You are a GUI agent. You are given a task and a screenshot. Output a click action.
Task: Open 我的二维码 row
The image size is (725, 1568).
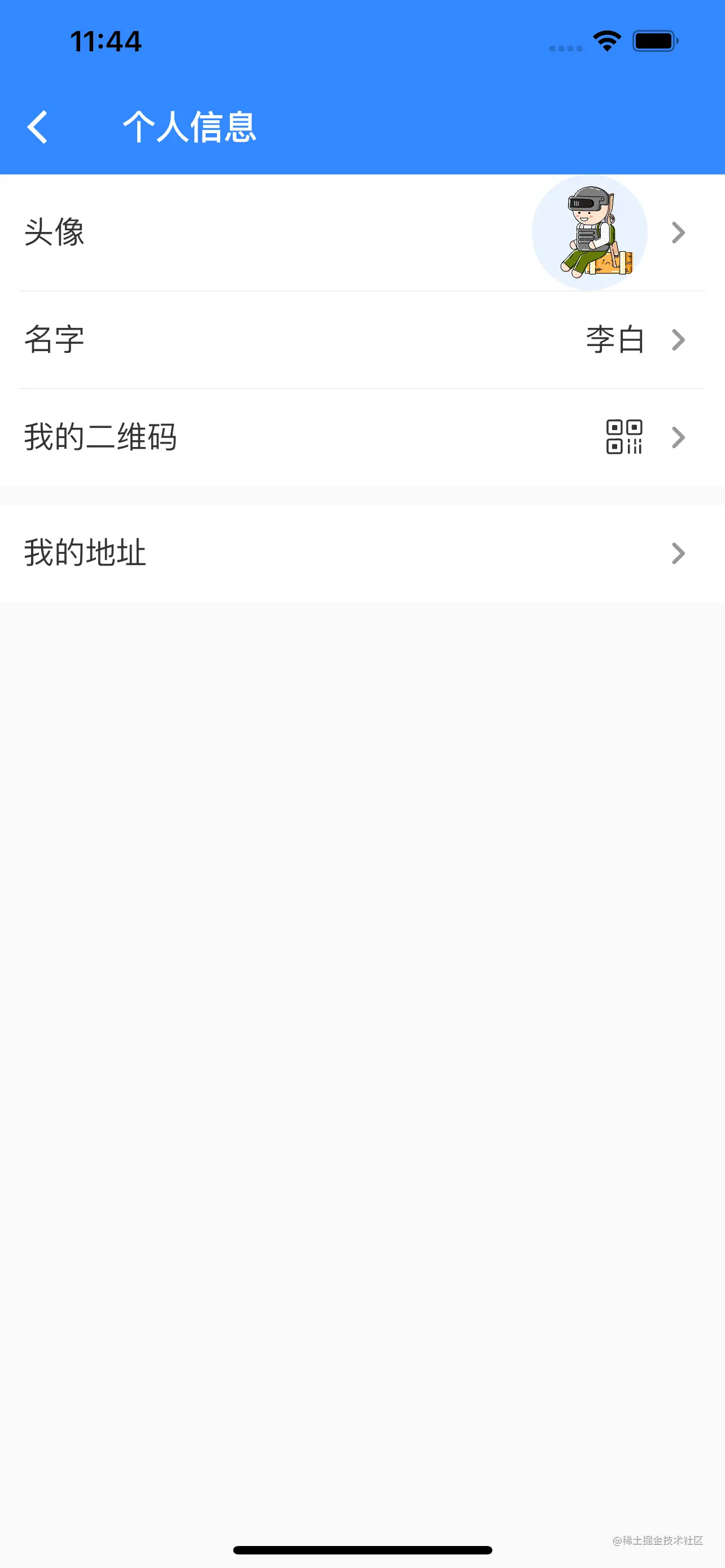pyautogui.click(x=361, y=437)
